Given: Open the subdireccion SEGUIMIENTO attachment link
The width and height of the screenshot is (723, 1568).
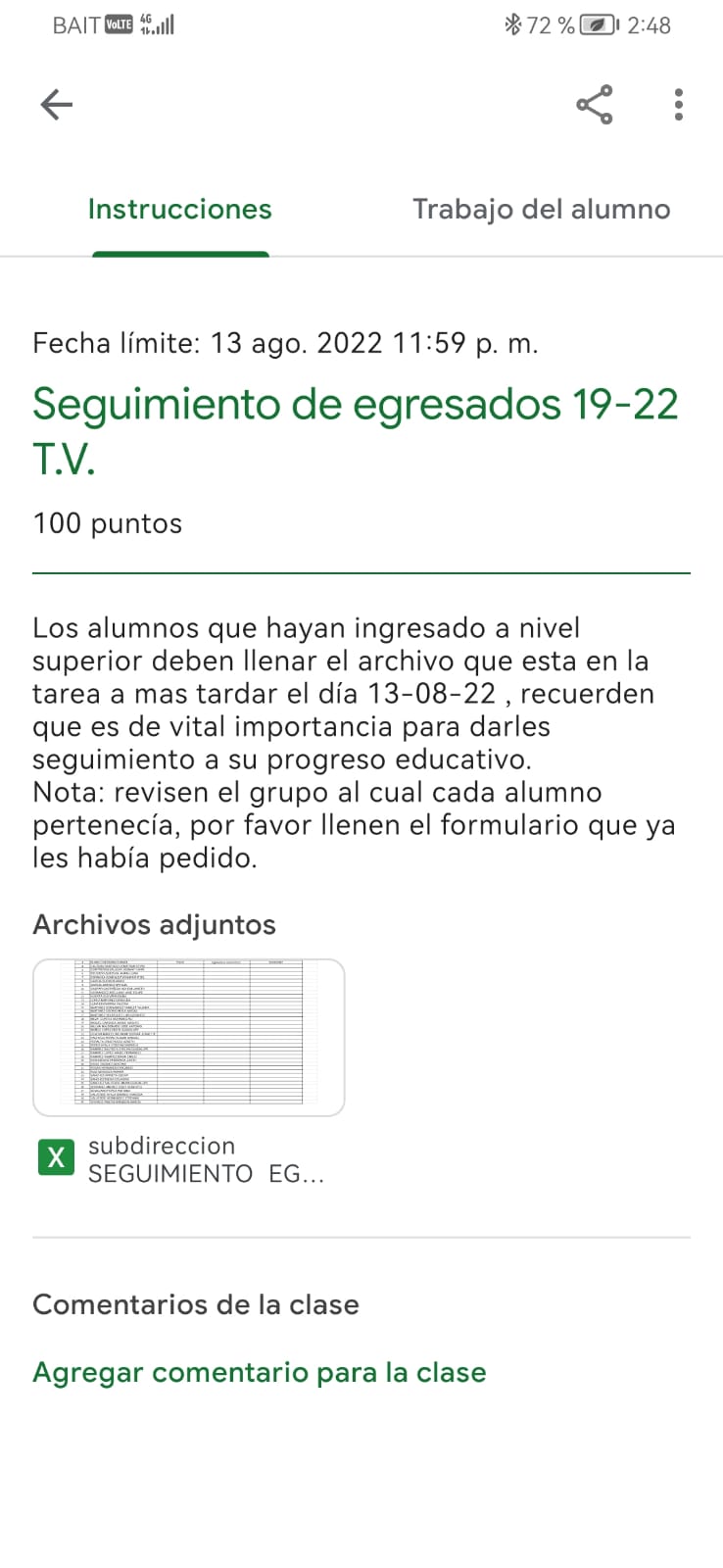Looking at the screenshot, I should (x=209, y=1157).
